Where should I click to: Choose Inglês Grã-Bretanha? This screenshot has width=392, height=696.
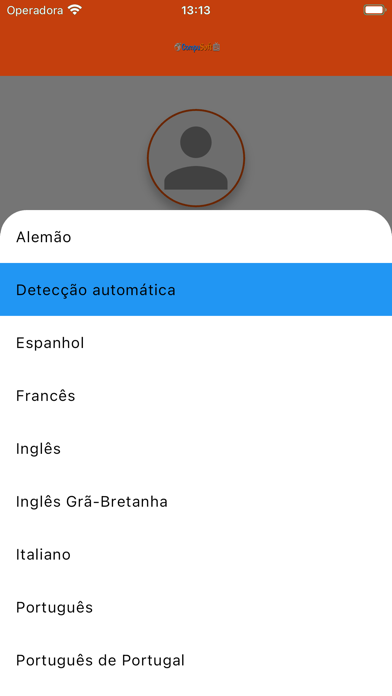196,501
